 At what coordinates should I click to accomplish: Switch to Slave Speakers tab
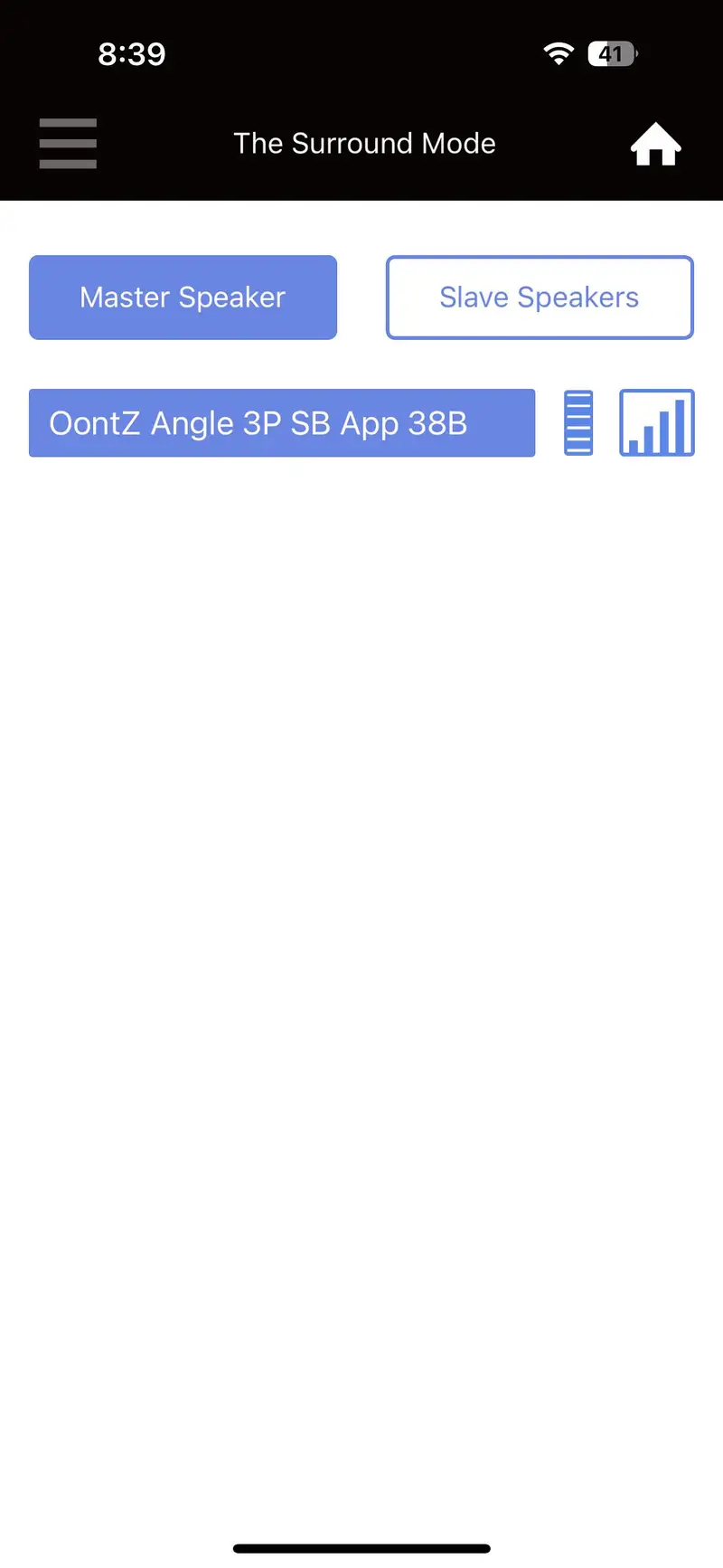point(540,298)
